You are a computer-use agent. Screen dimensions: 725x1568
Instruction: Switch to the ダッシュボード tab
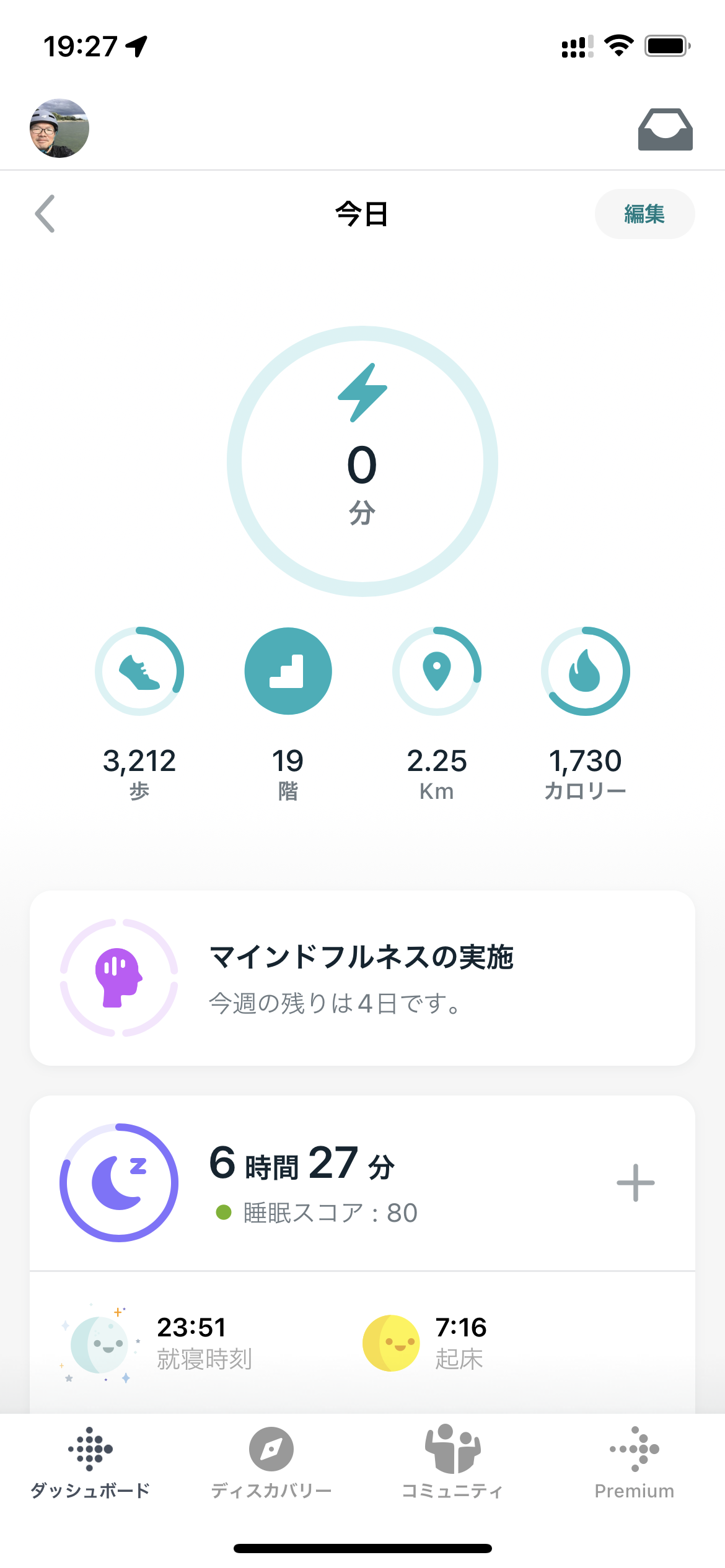click(x=90, y=1463)
